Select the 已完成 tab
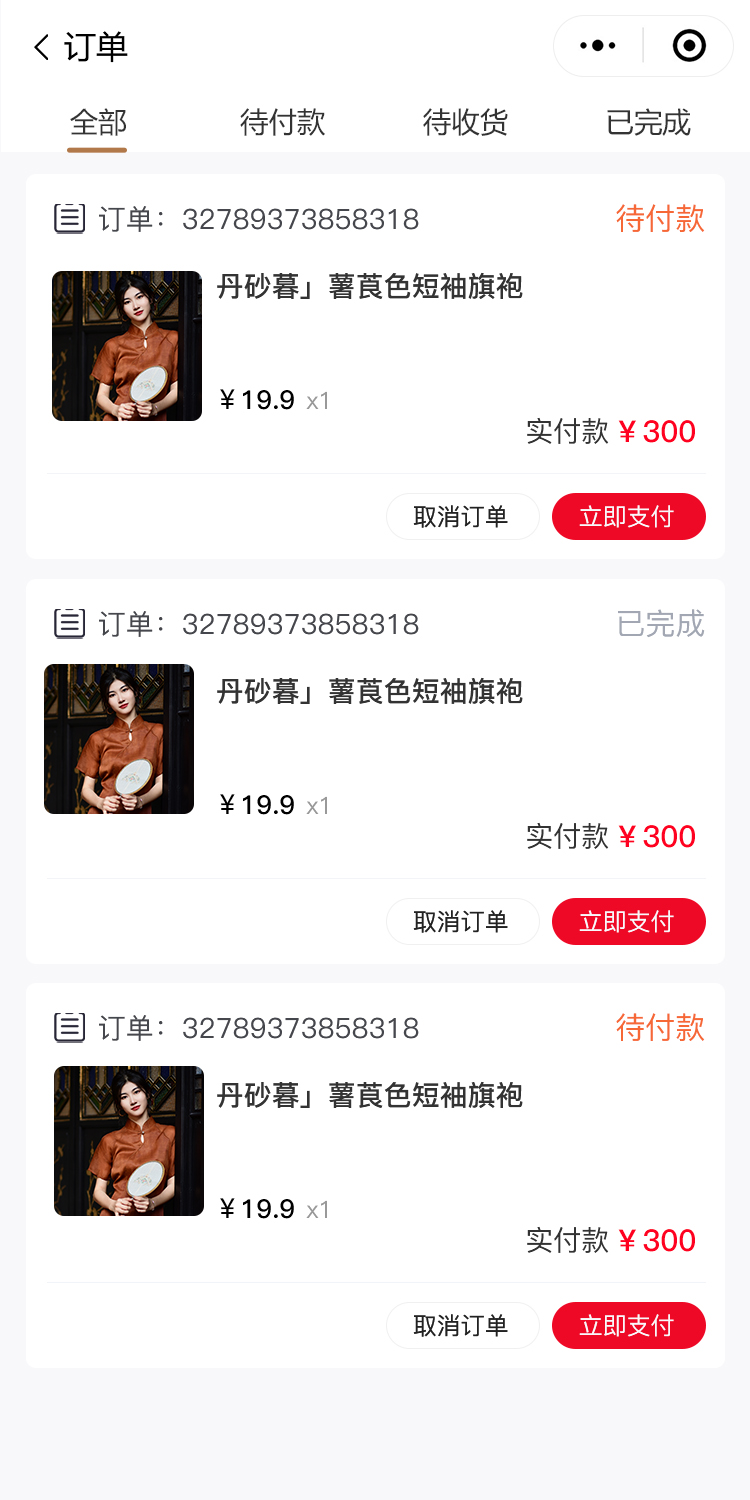750x1500 pixels. [x=648, y=123]
